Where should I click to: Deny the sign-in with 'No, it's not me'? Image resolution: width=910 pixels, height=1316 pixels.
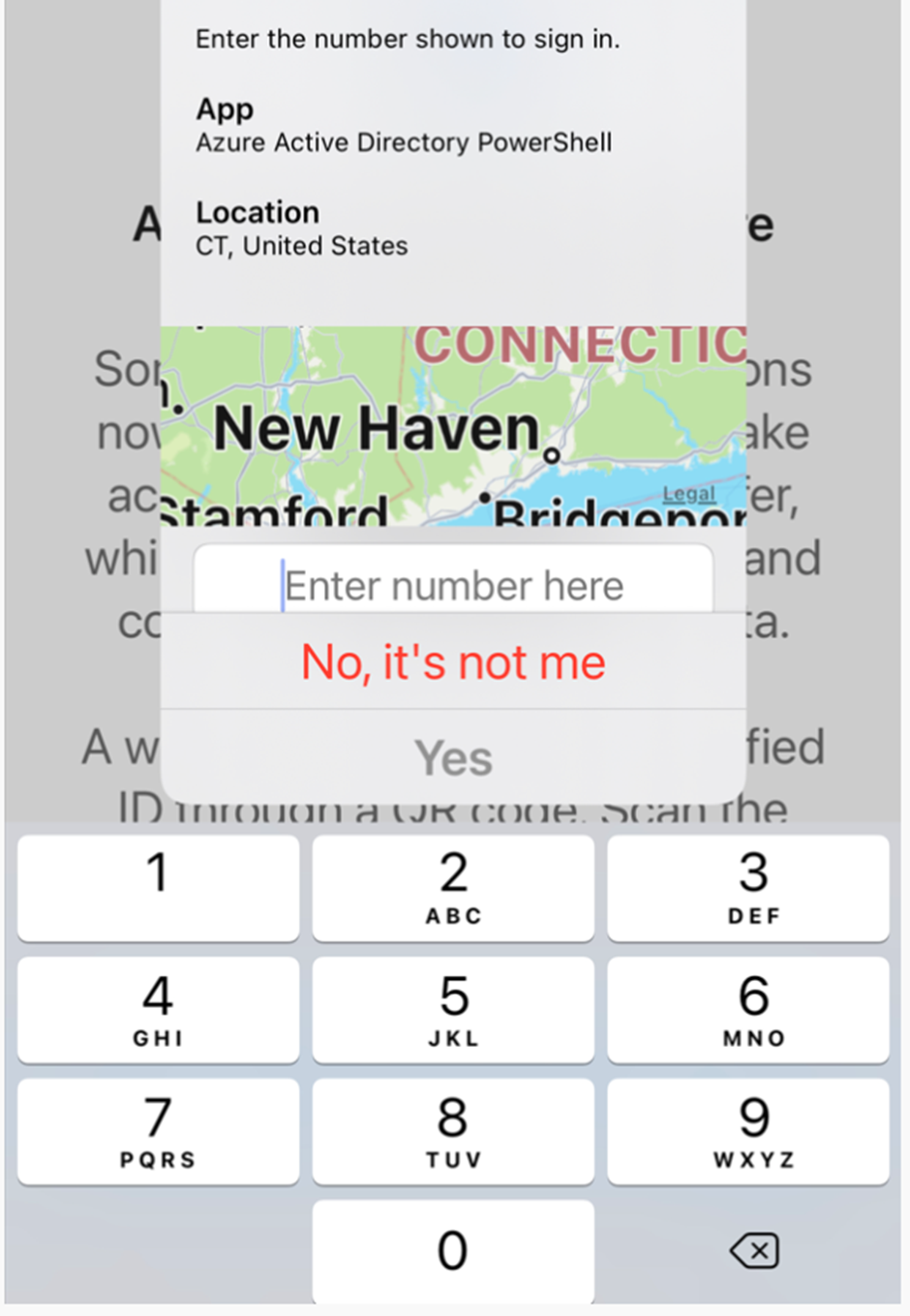pos(453,663)
